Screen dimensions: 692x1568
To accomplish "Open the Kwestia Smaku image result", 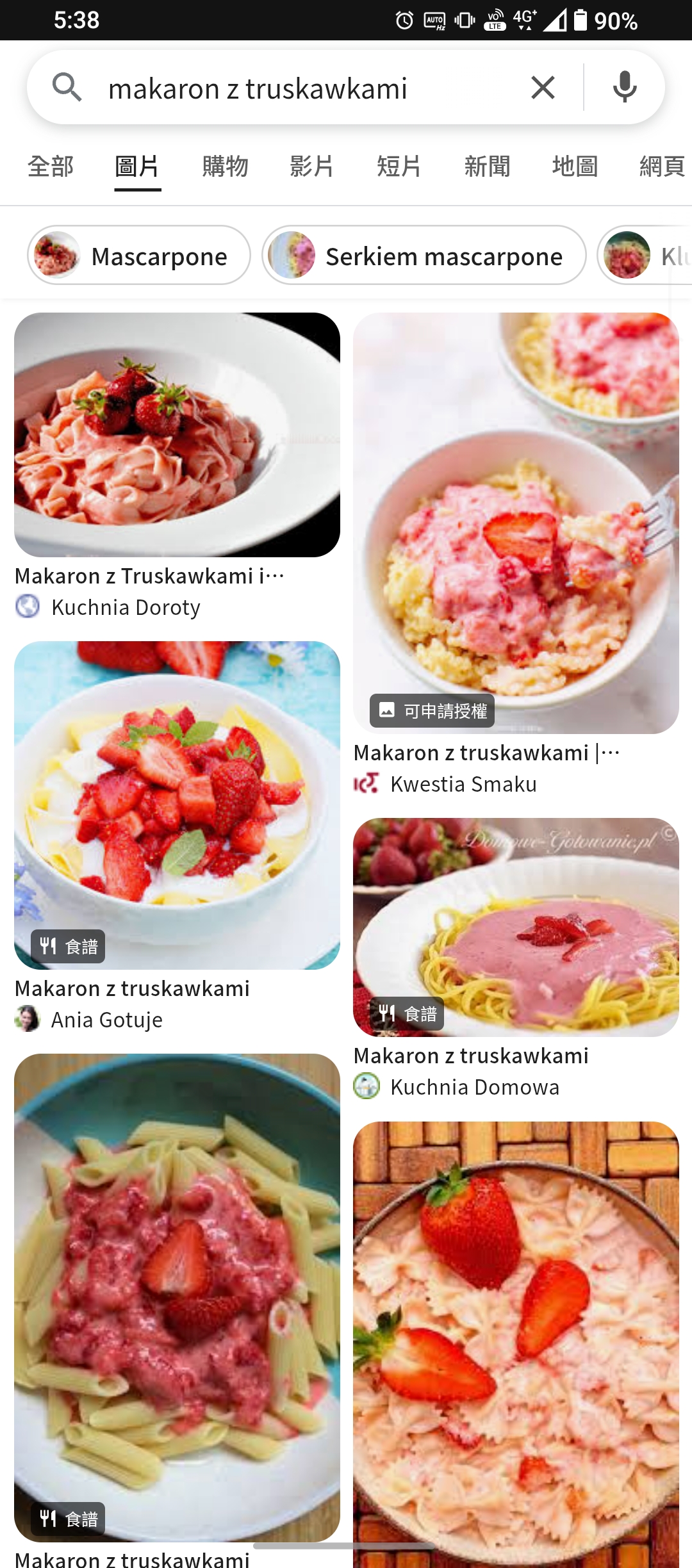I will (516, 523).
